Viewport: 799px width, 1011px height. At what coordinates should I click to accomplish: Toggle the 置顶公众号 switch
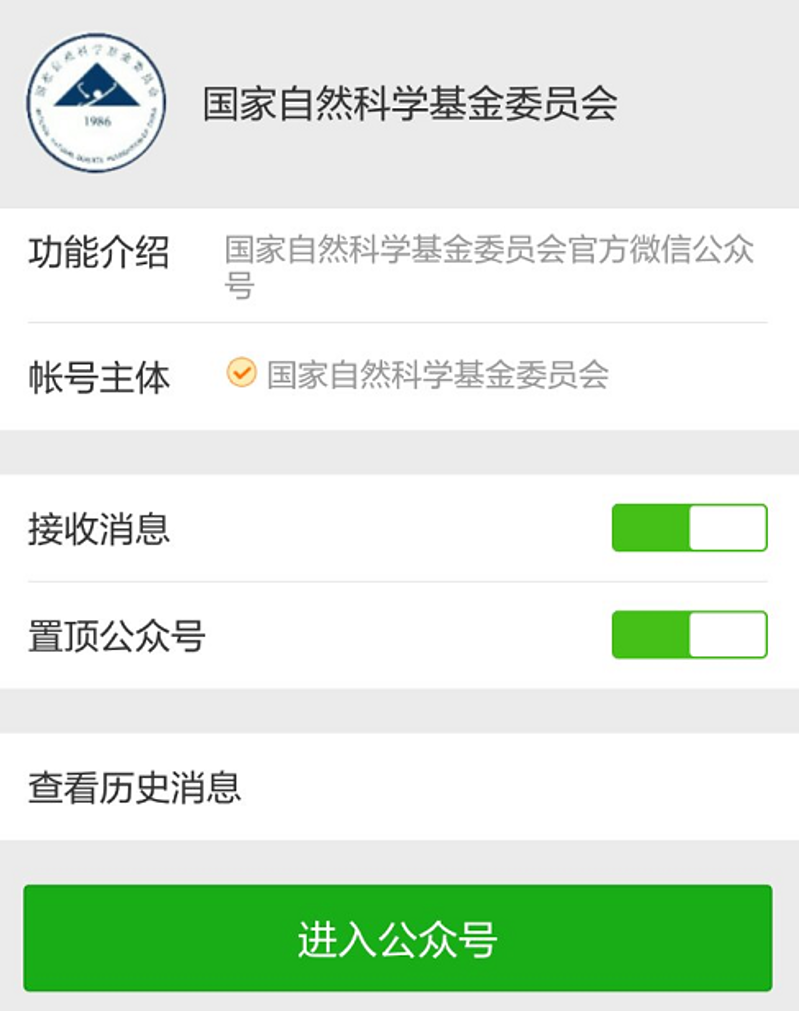[x=689, y=635]
